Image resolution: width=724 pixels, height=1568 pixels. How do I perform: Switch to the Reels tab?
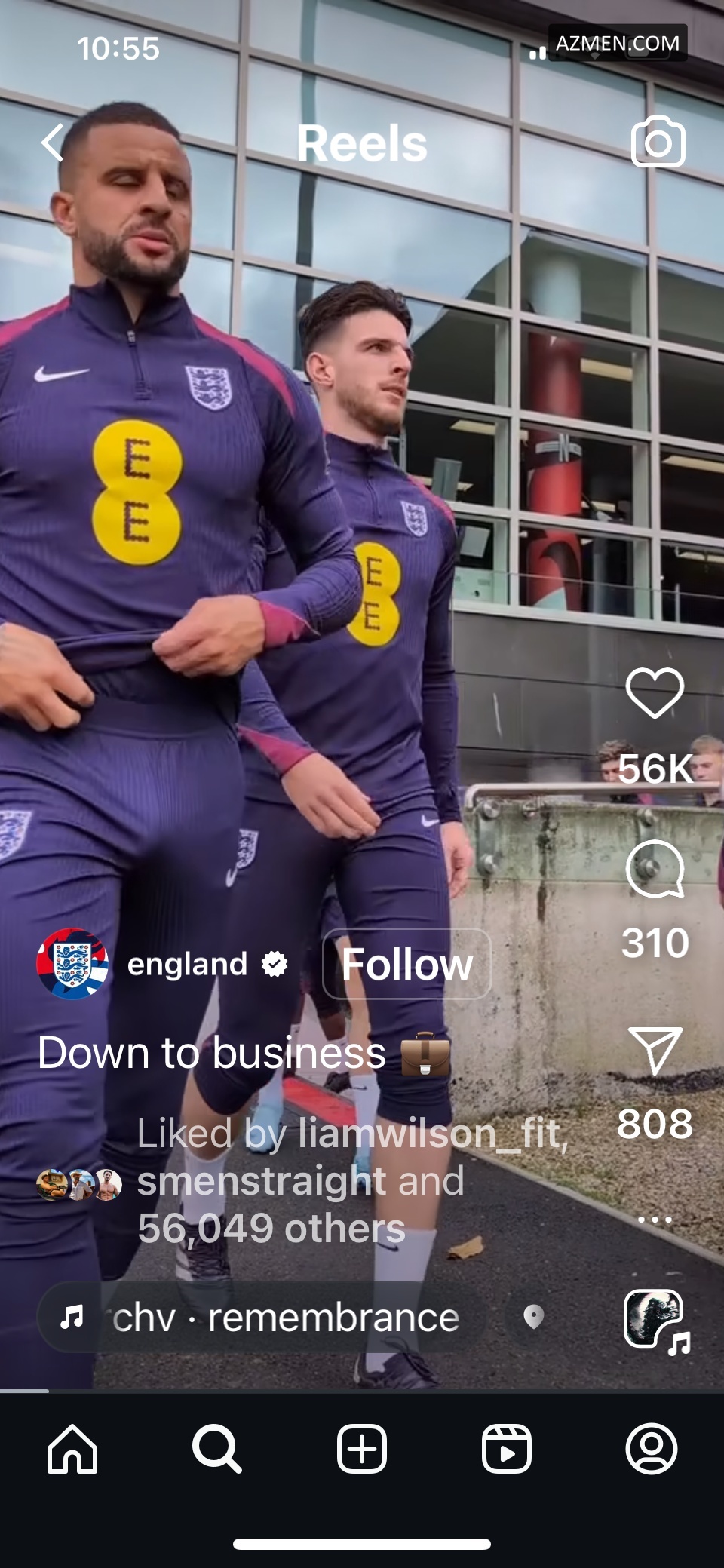pos(507,1449)
